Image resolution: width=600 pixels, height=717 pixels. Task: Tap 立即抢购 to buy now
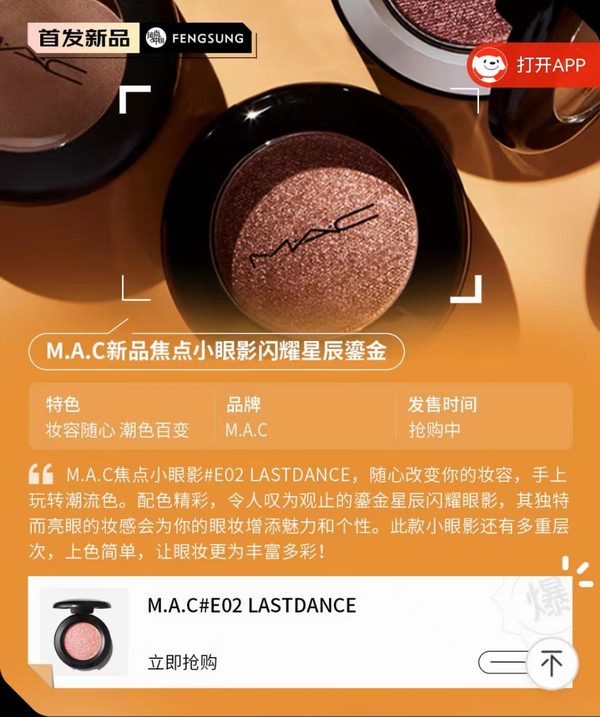coord(182,662)
